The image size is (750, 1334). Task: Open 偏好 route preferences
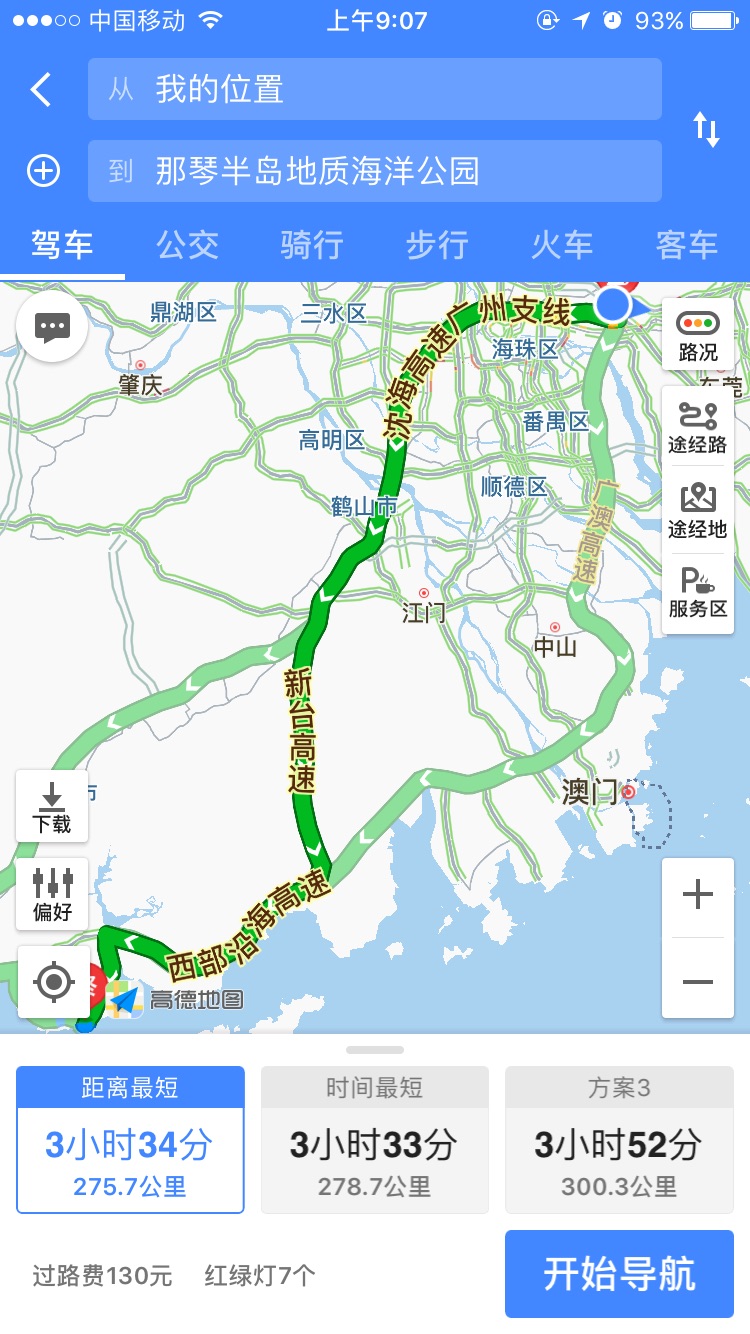pos(52,894)
